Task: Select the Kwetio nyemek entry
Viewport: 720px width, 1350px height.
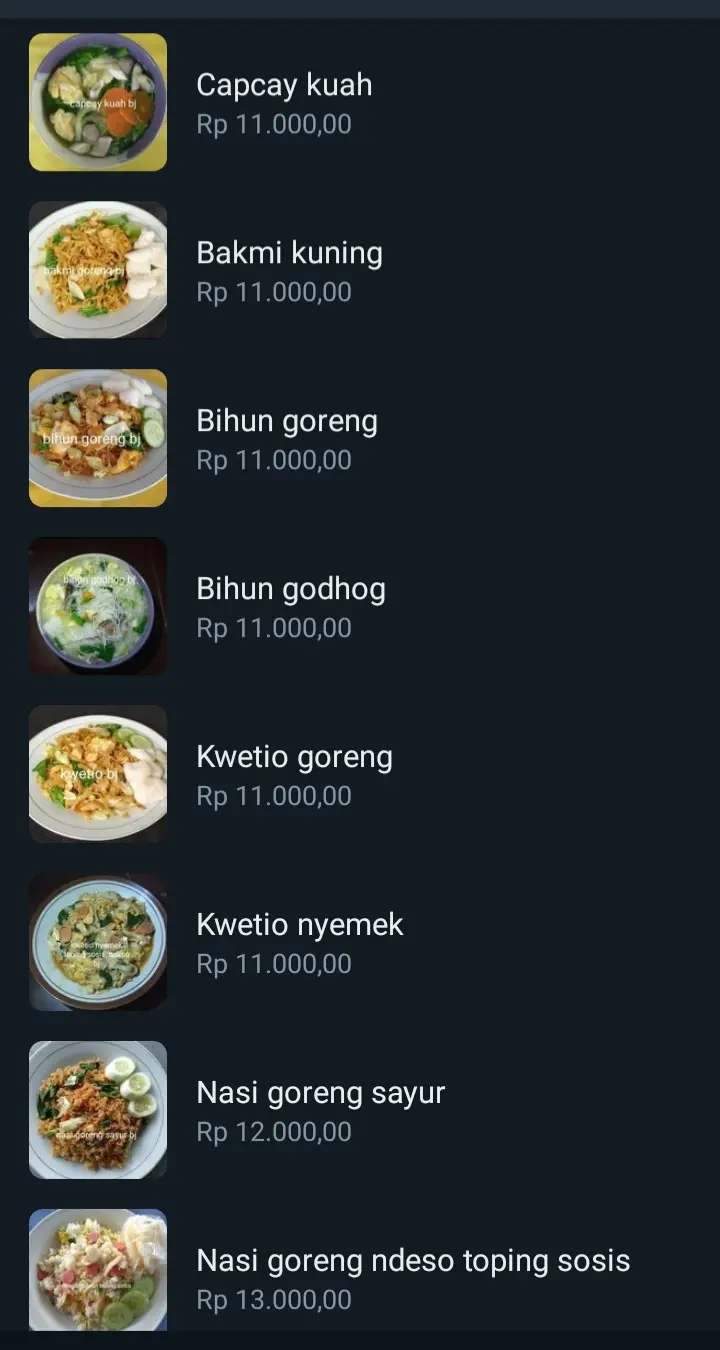Action: (x=299, y=925)
